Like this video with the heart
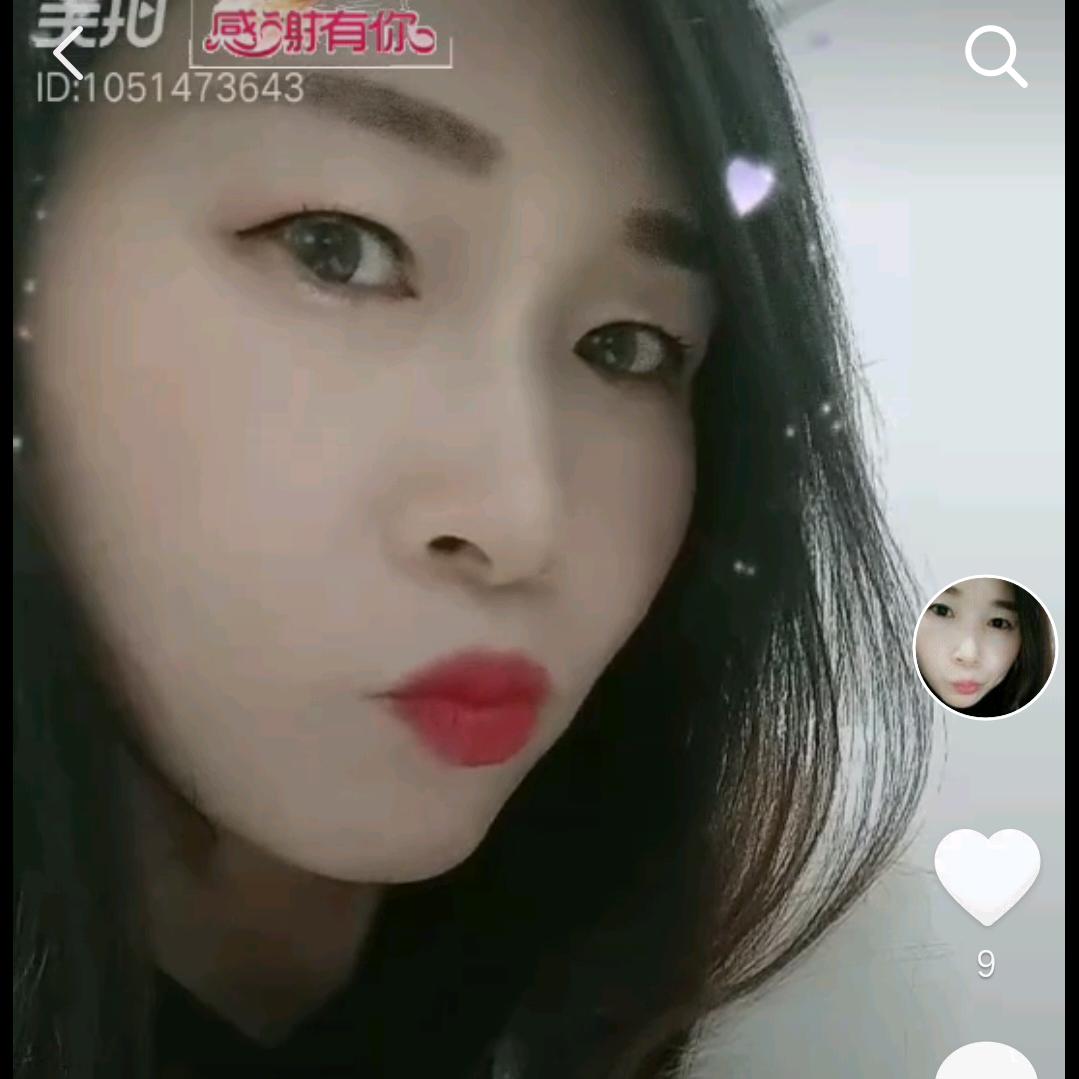 point(987,875)
